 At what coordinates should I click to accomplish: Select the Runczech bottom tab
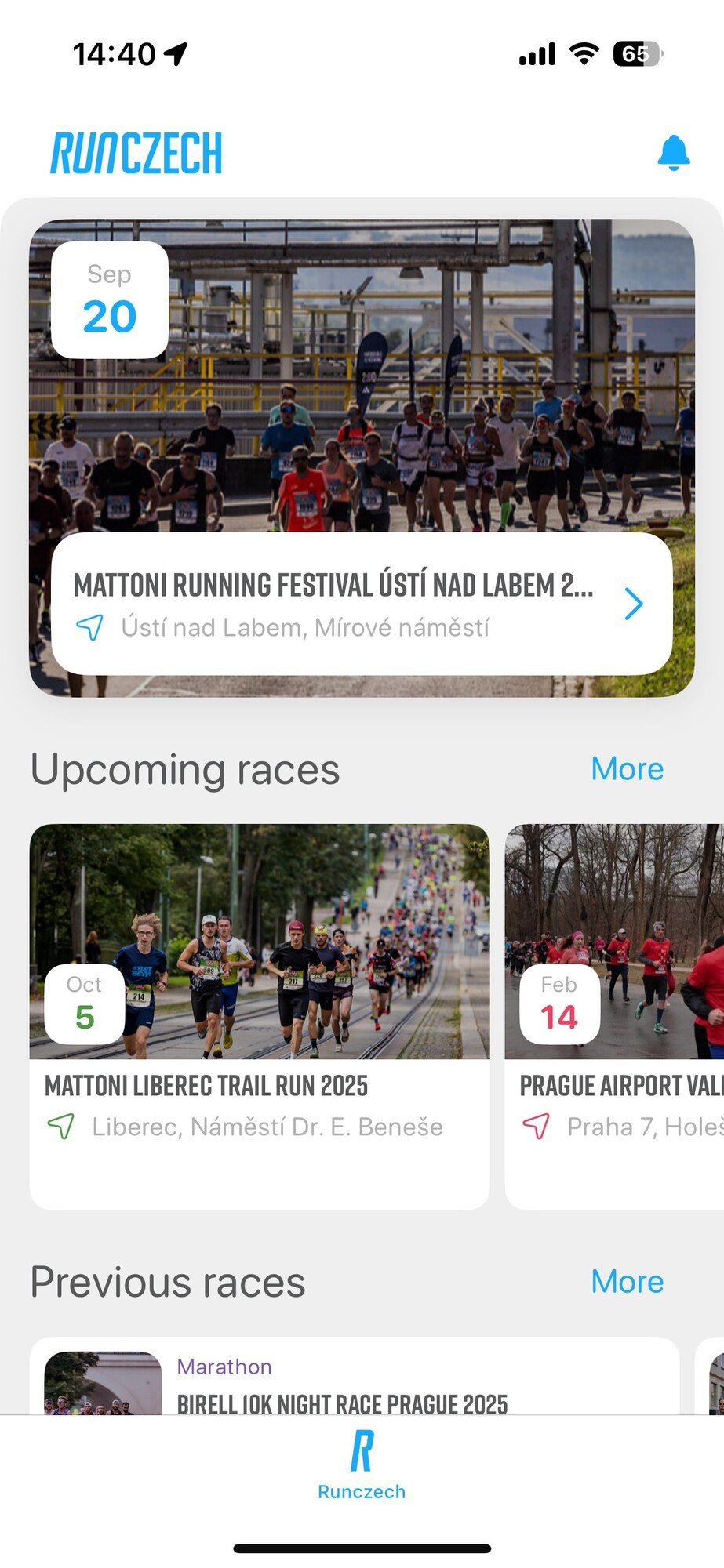click(x=362, y=1463)
